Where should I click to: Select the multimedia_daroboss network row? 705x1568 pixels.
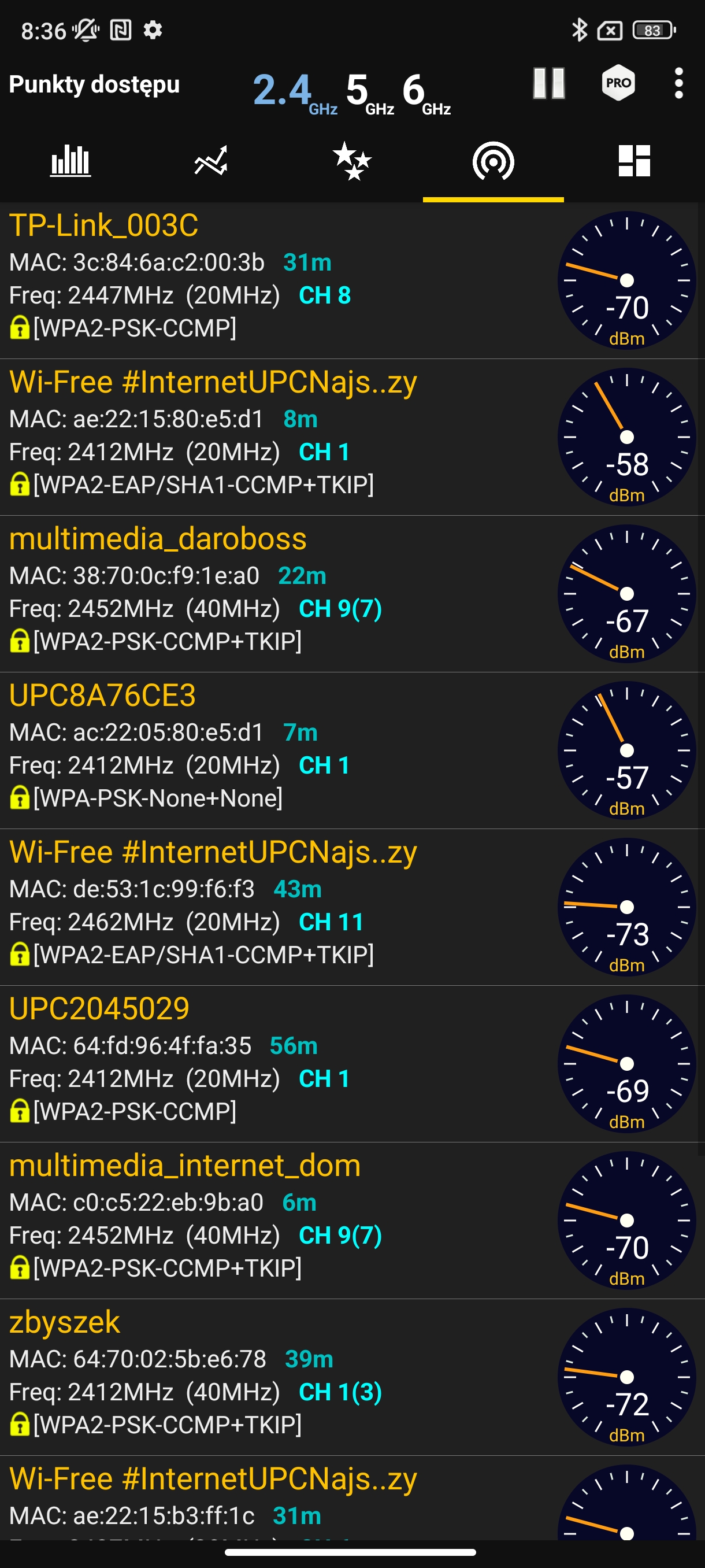click(x=274, y=593)
